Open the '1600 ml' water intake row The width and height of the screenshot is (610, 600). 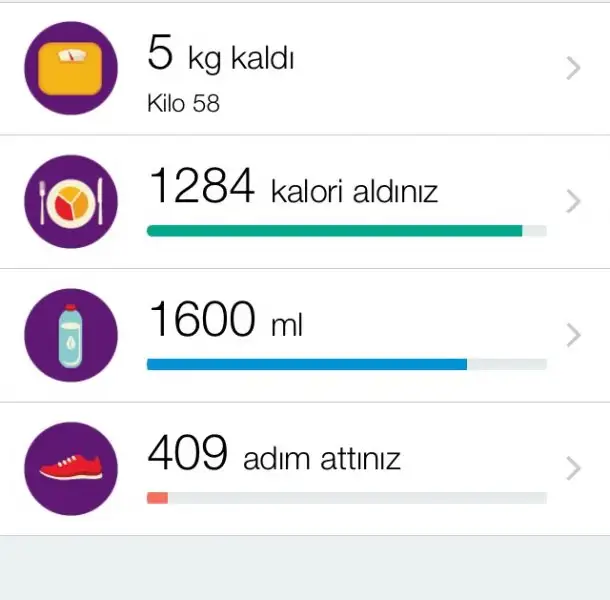(305, 335)
